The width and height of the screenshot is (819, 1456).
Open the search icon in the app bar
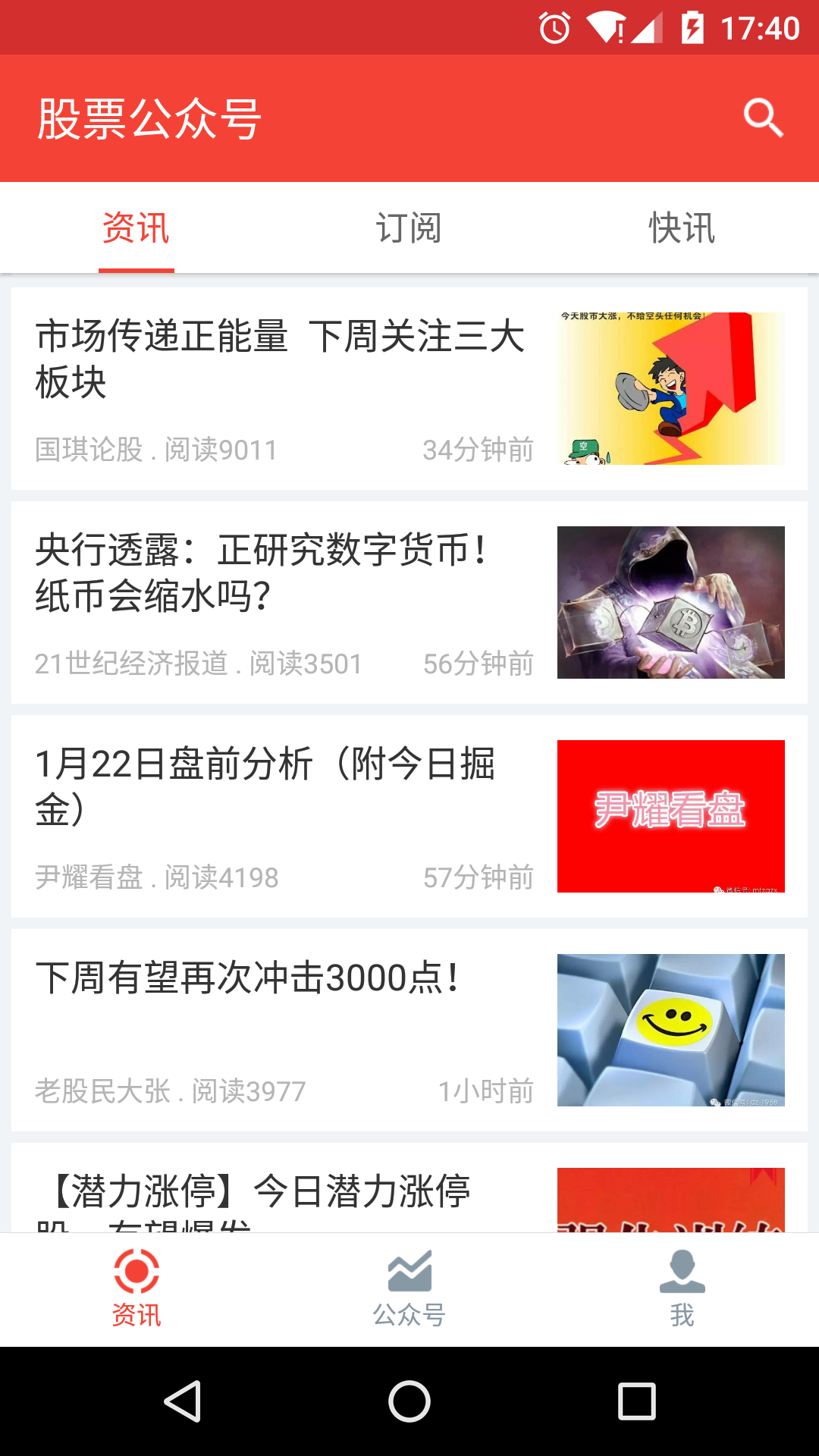pos(763,118)
